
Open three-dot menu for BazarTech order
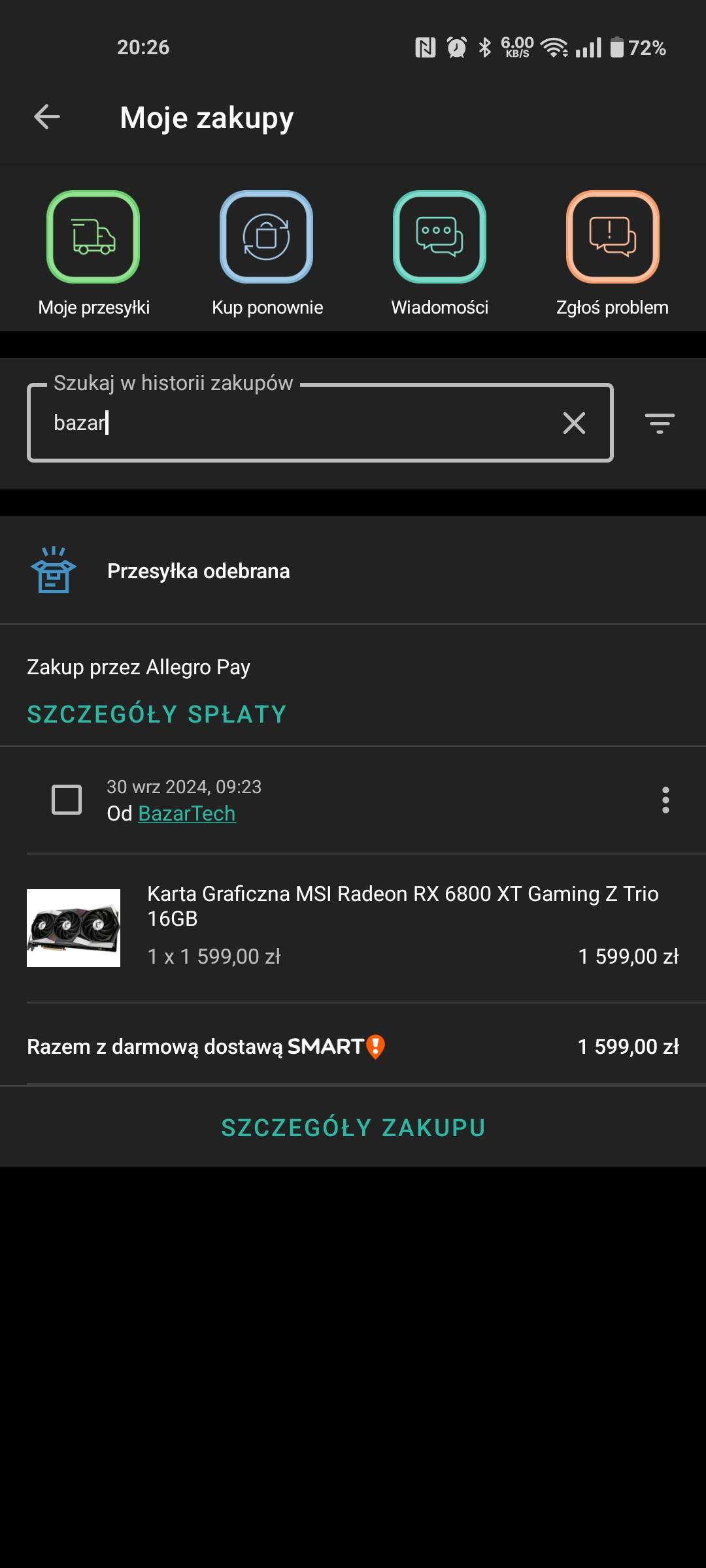click(665, 800)
